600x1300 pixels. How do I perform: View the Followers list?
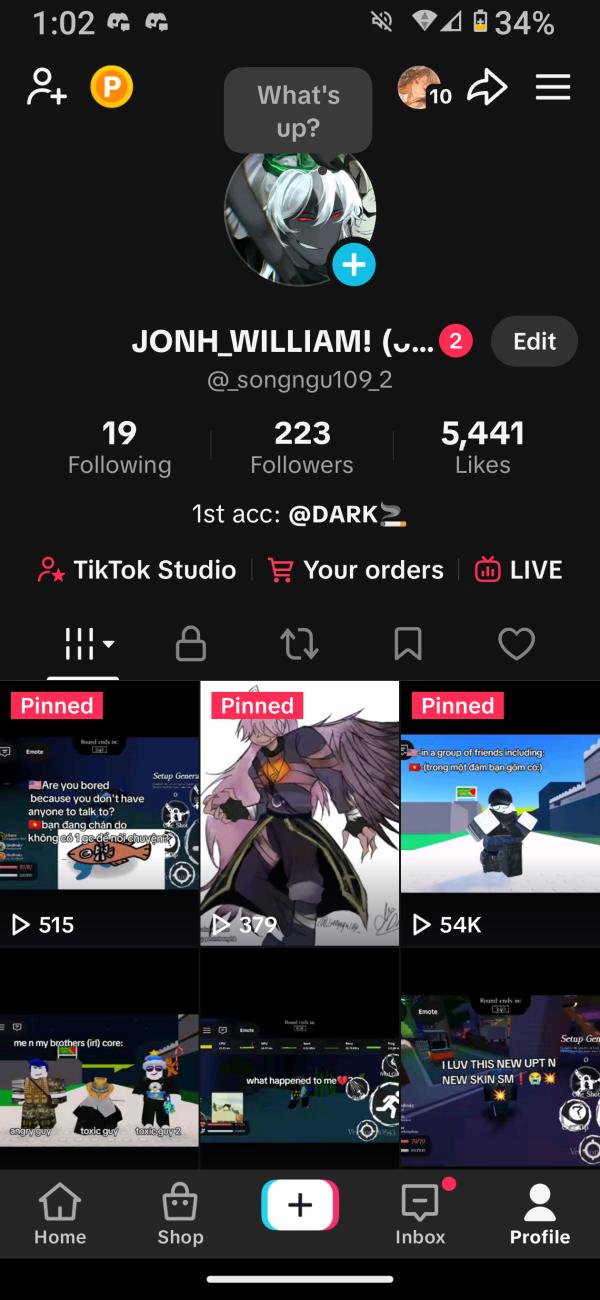tap(302, 447)
